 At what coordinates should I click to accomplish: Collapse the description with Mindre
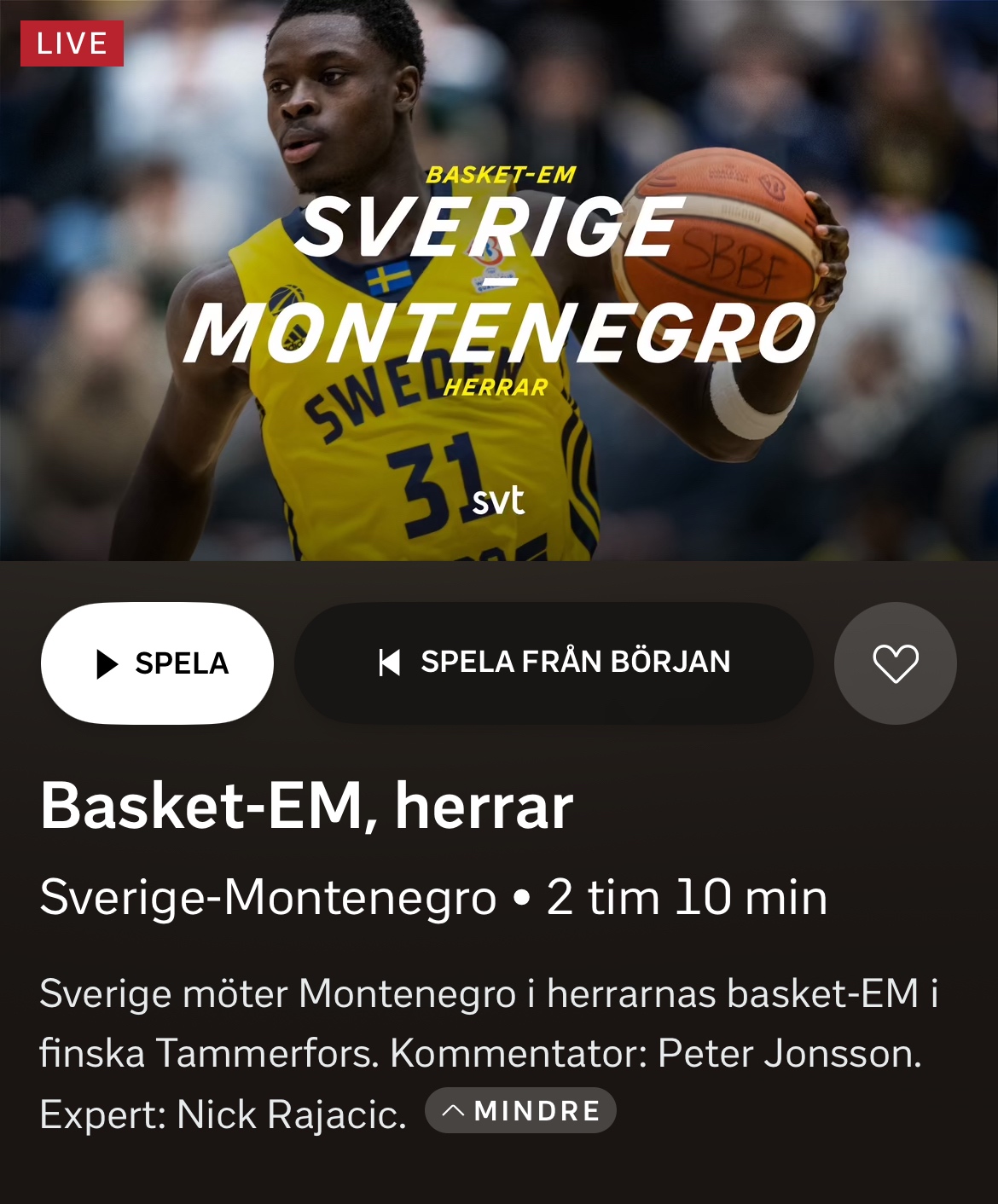click(520, 1110)
